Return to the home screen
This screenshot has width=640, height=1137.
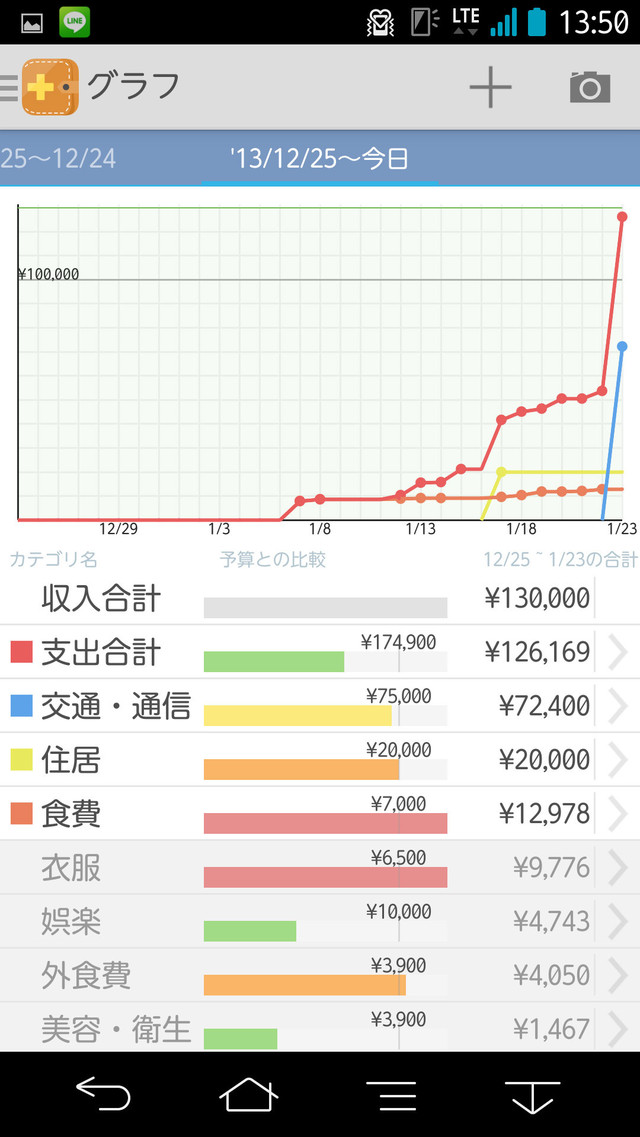tap(249, 1096)
